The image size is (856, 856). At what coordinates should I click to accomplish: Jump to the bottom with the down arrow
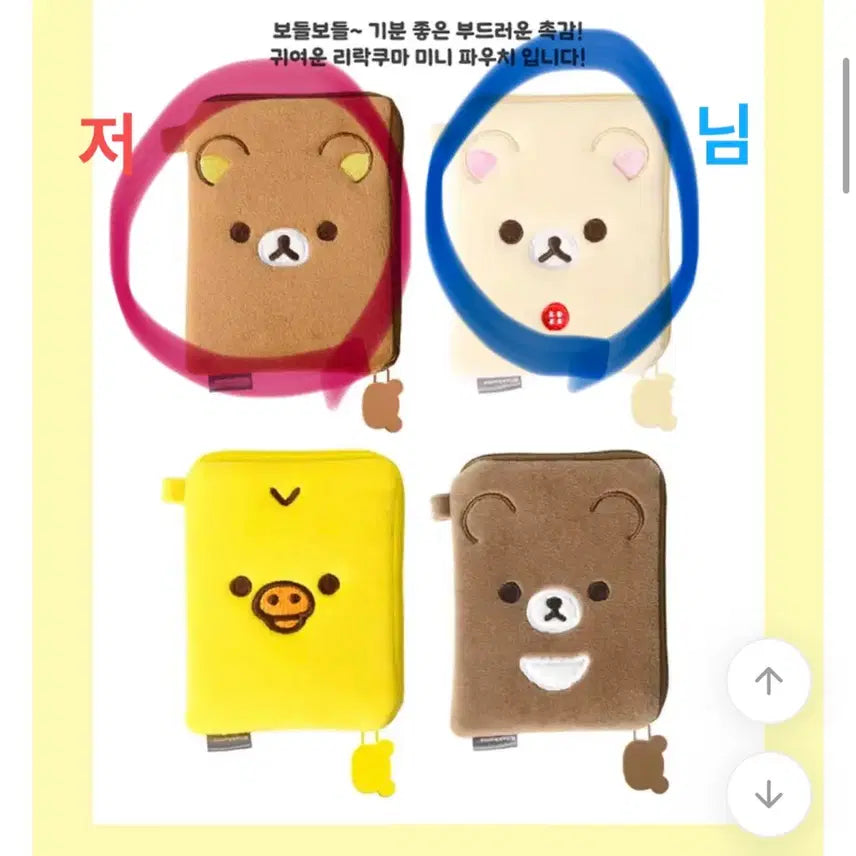point(768,794)
